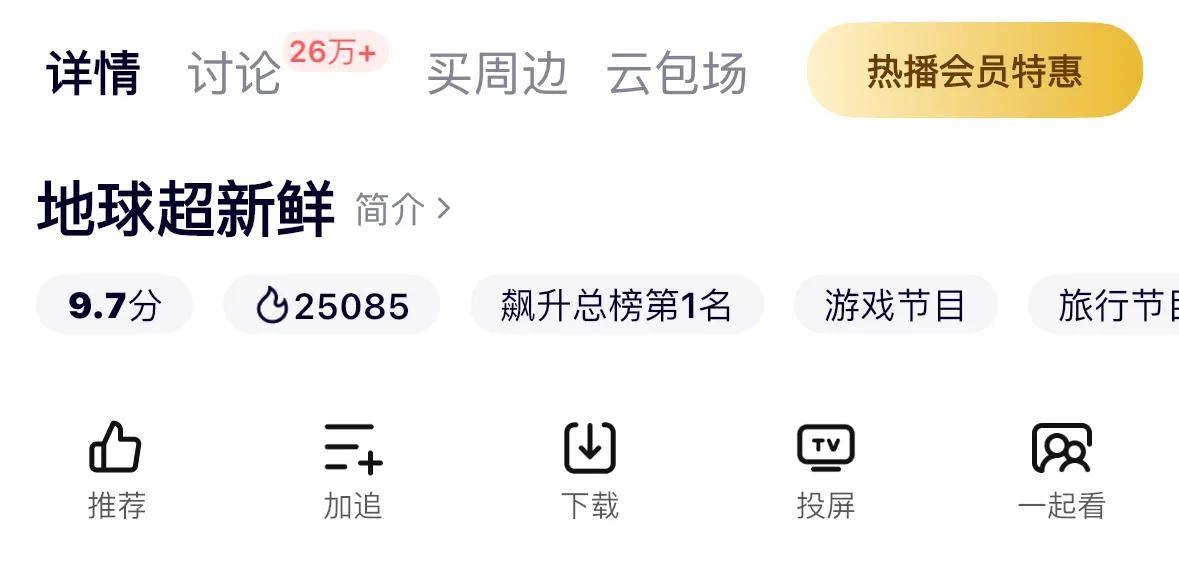
Task: Download the episode with 下载
Action: [x=590, y=447]
